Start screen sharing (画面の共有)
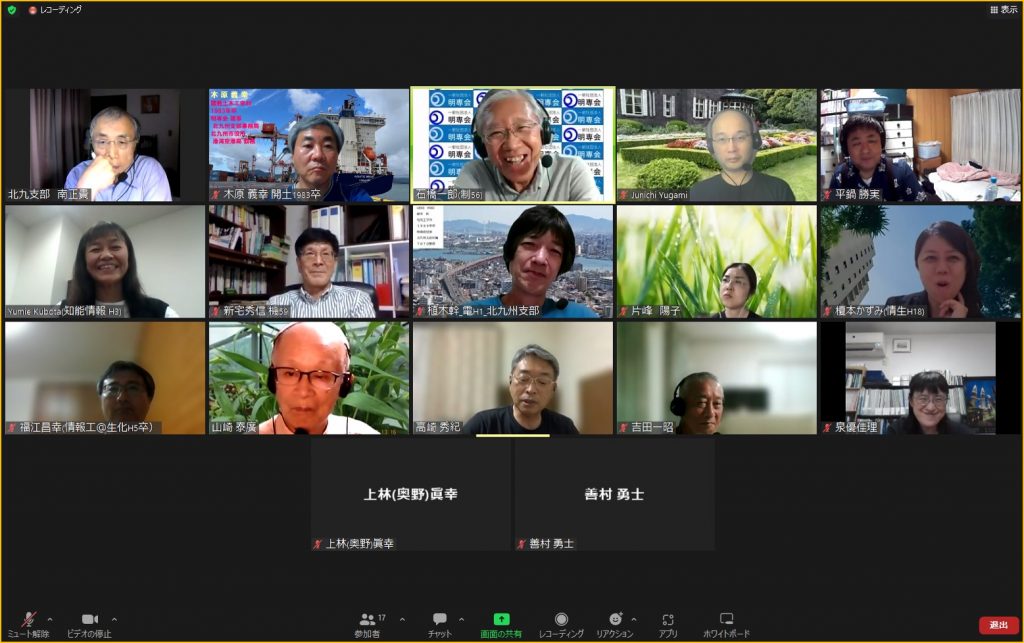Image resolution: width=1024 pixels, height=643 pixels. (x=501, y=624)
